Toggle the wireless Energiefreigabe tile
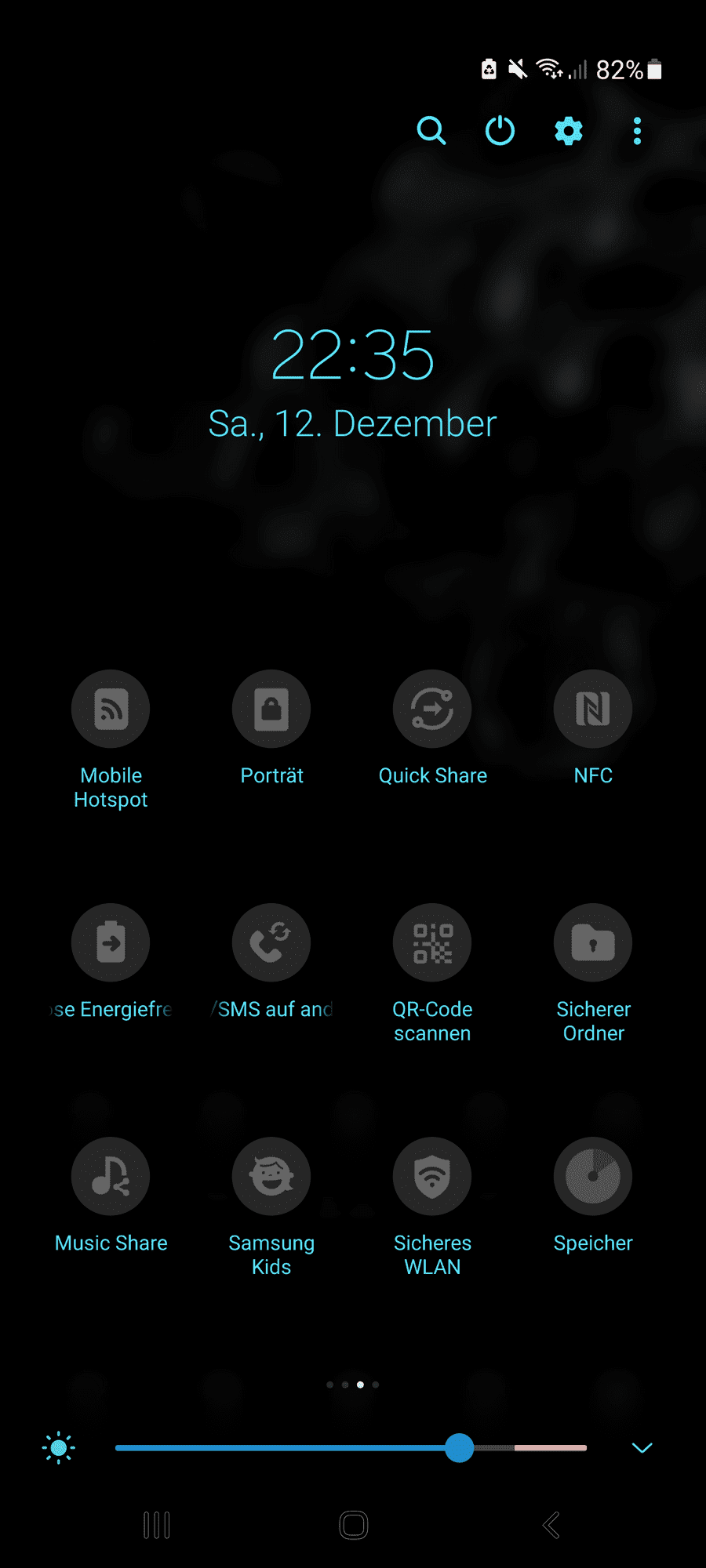This screenshot has height=1568, width=706. pos(111,942)
